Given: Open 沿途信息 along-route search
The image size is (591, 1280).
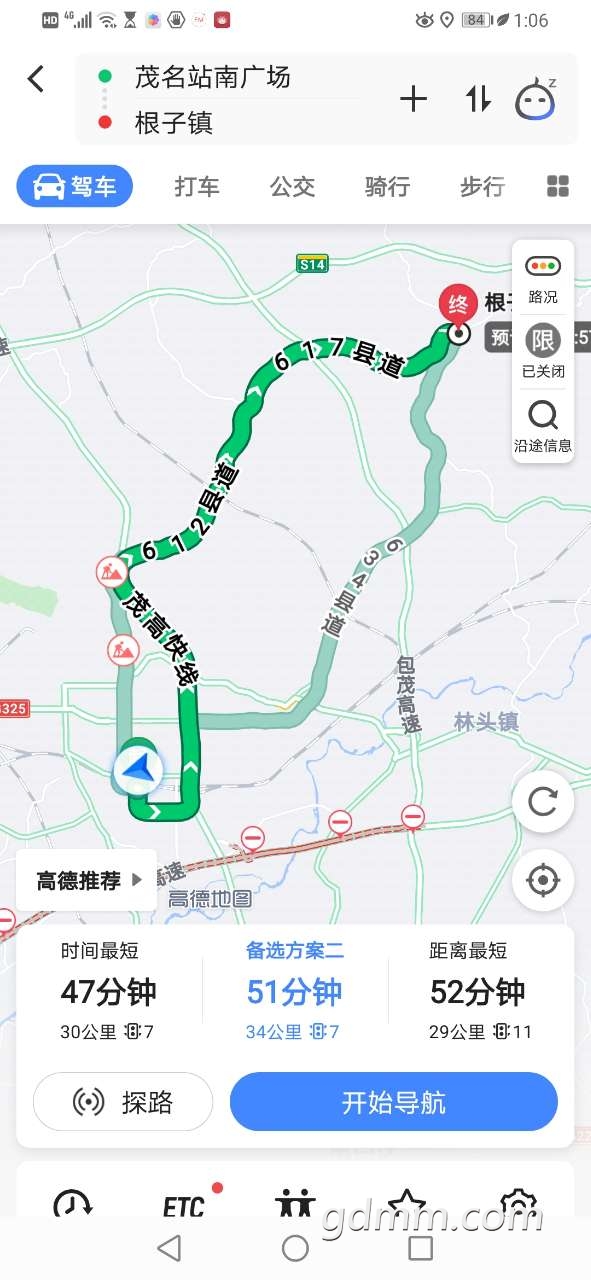Looking at the screenshot, I should click(543, 426).
